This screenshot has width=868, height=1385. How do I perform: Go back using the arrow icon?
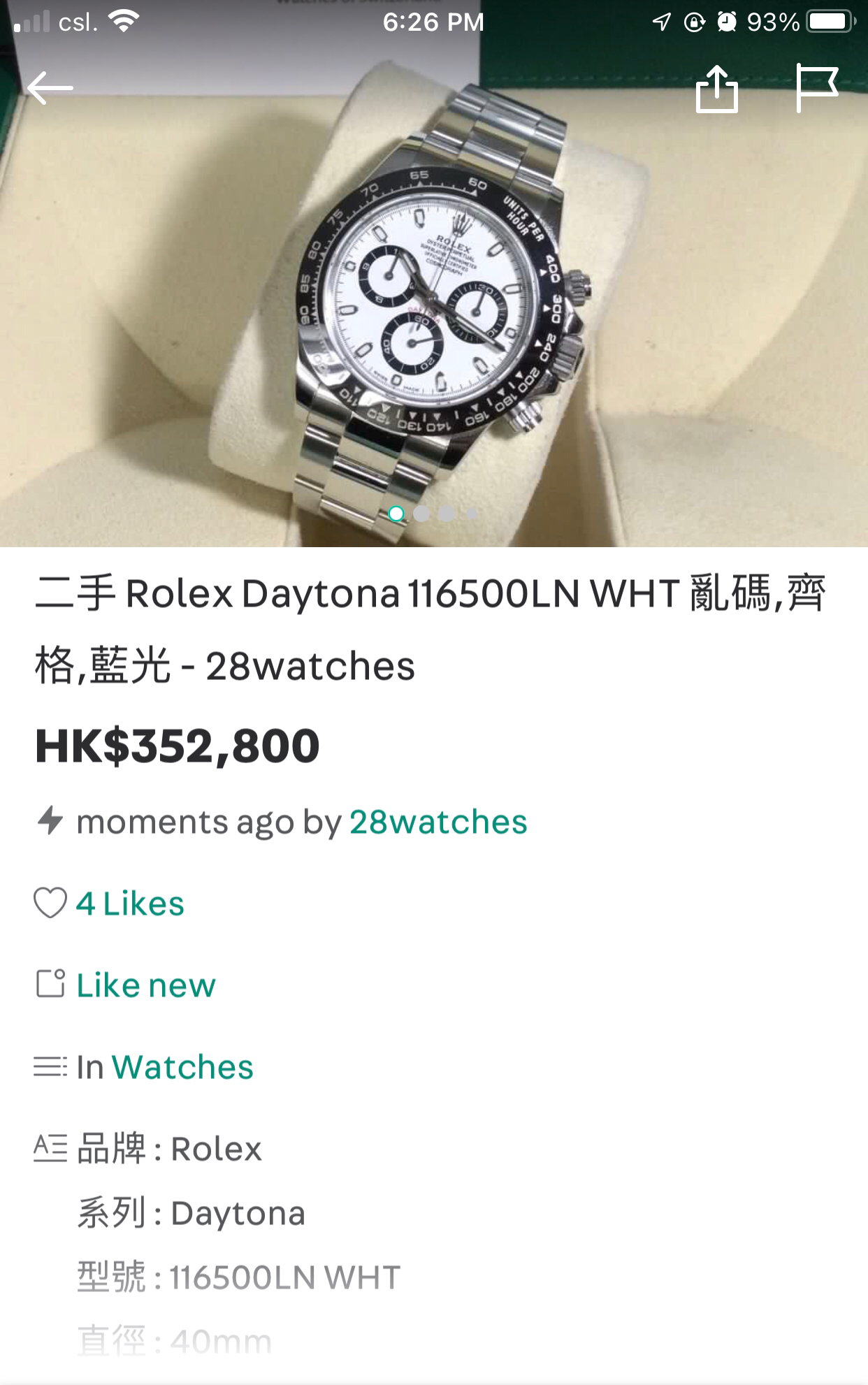tap(50, 88)
